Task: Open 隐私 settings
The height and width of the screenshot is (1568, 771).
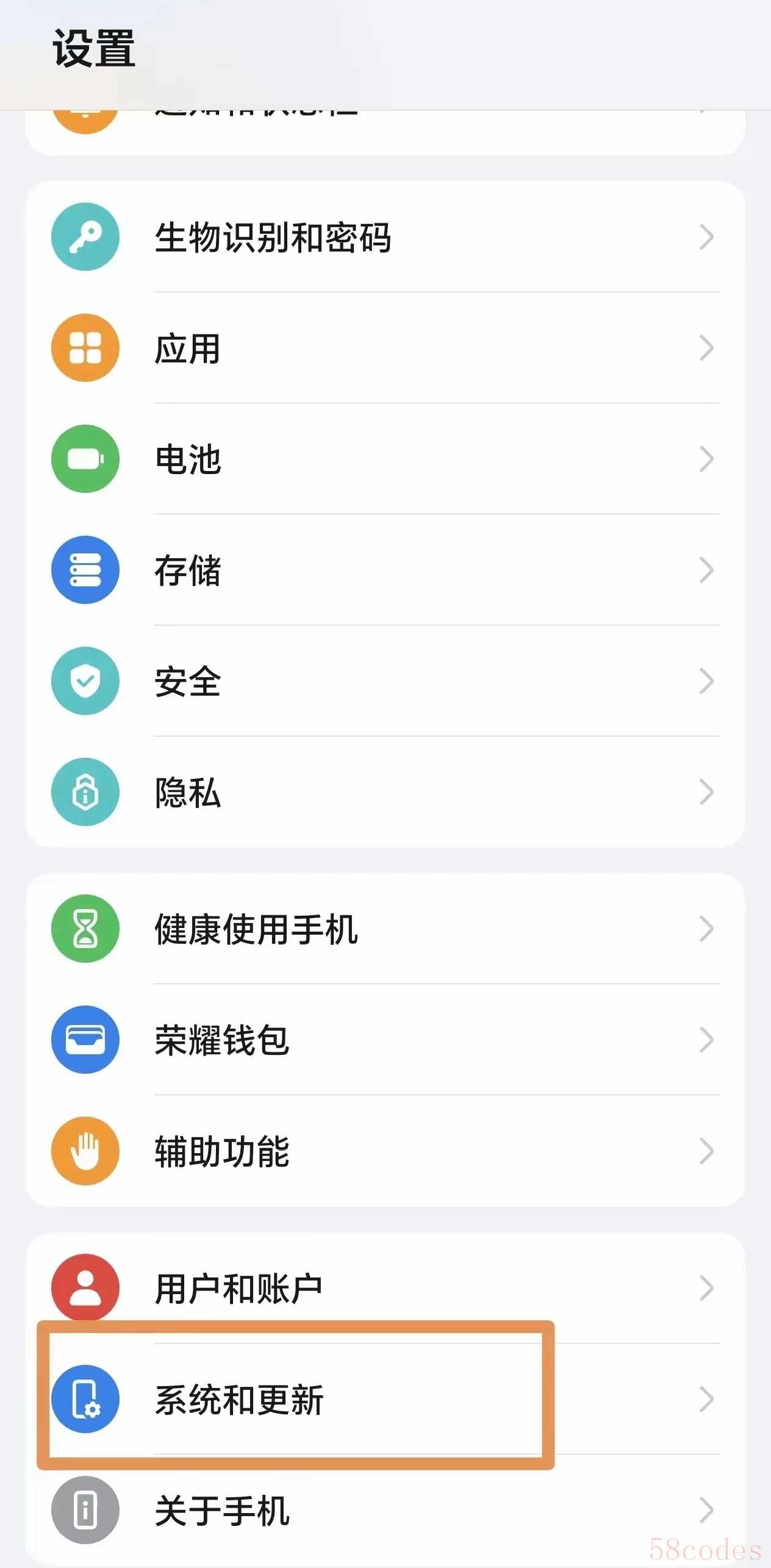Action: pyautogui.click(x=385, y=792)
